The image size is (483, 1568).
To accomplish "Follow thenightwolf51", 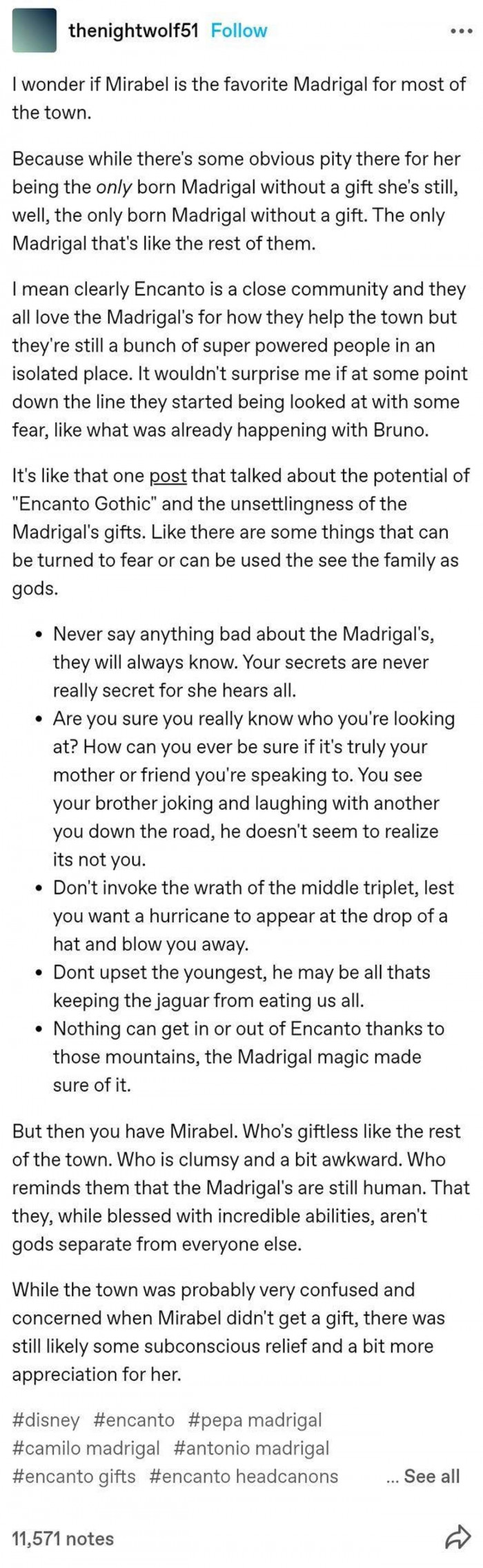I will click(238, 30).
